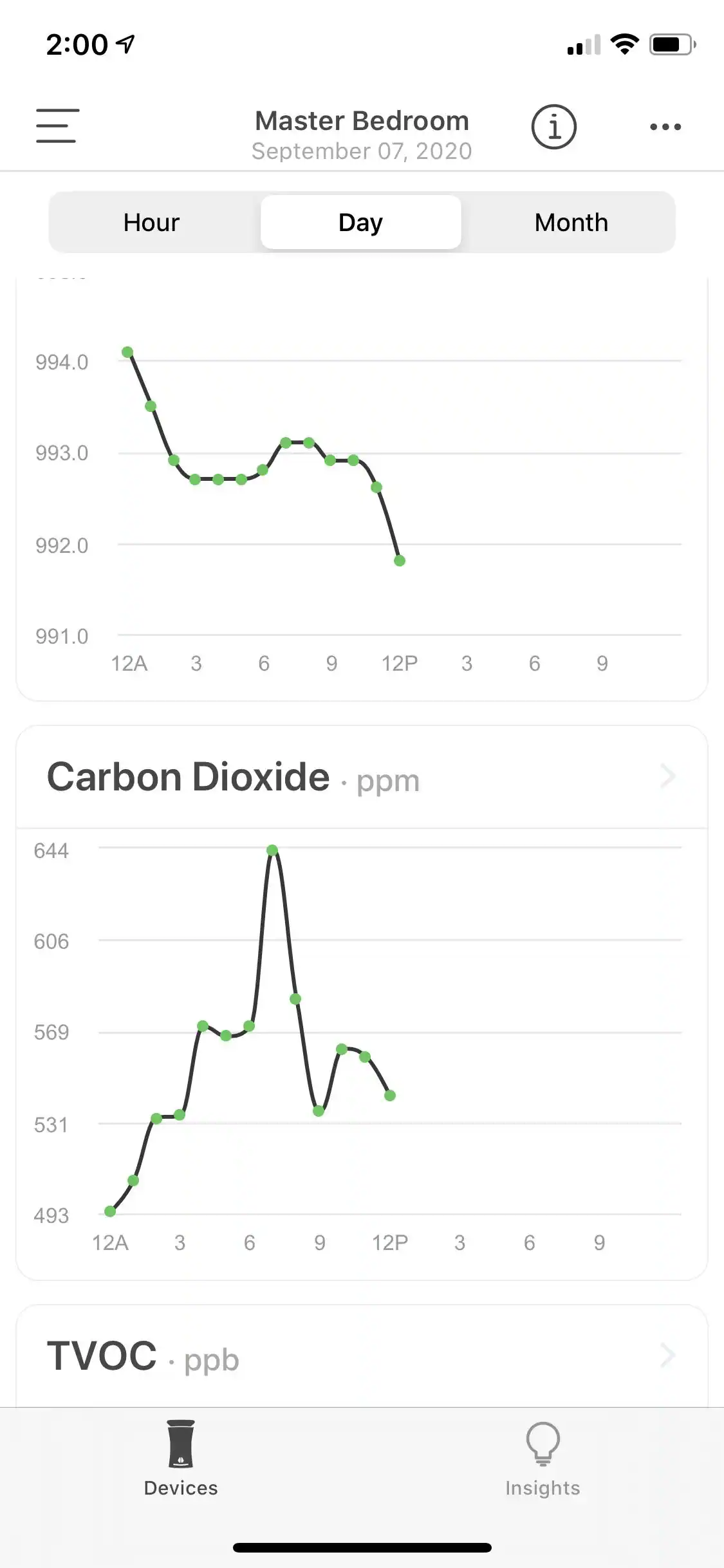Open the hamburger drawer menu
This screenshot has height=1568, width=724.
[58, 126]
